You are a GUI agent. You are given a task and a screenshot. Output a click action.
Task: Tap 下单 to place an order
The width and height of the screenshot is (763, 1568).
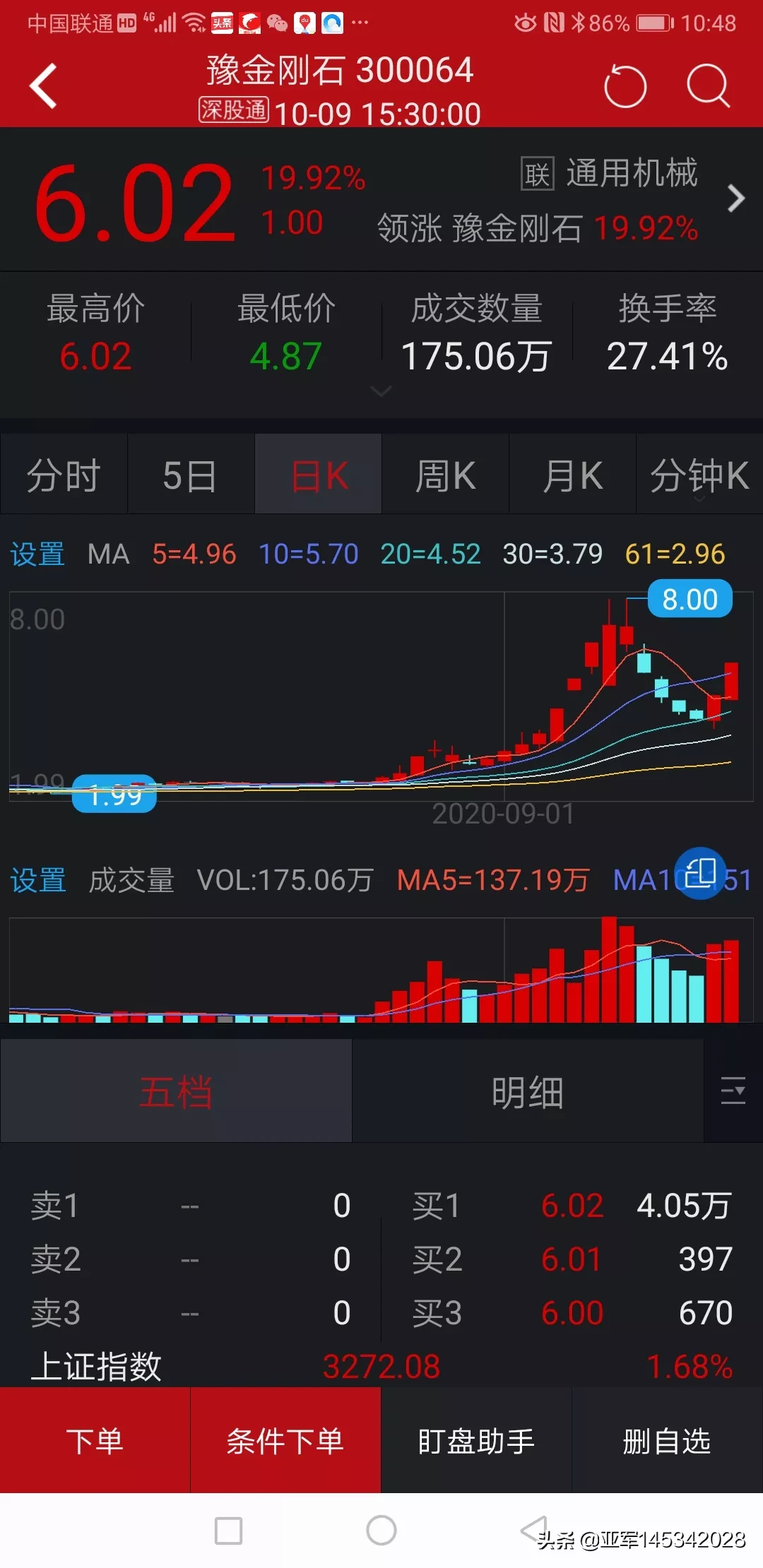pos(95,1440)
